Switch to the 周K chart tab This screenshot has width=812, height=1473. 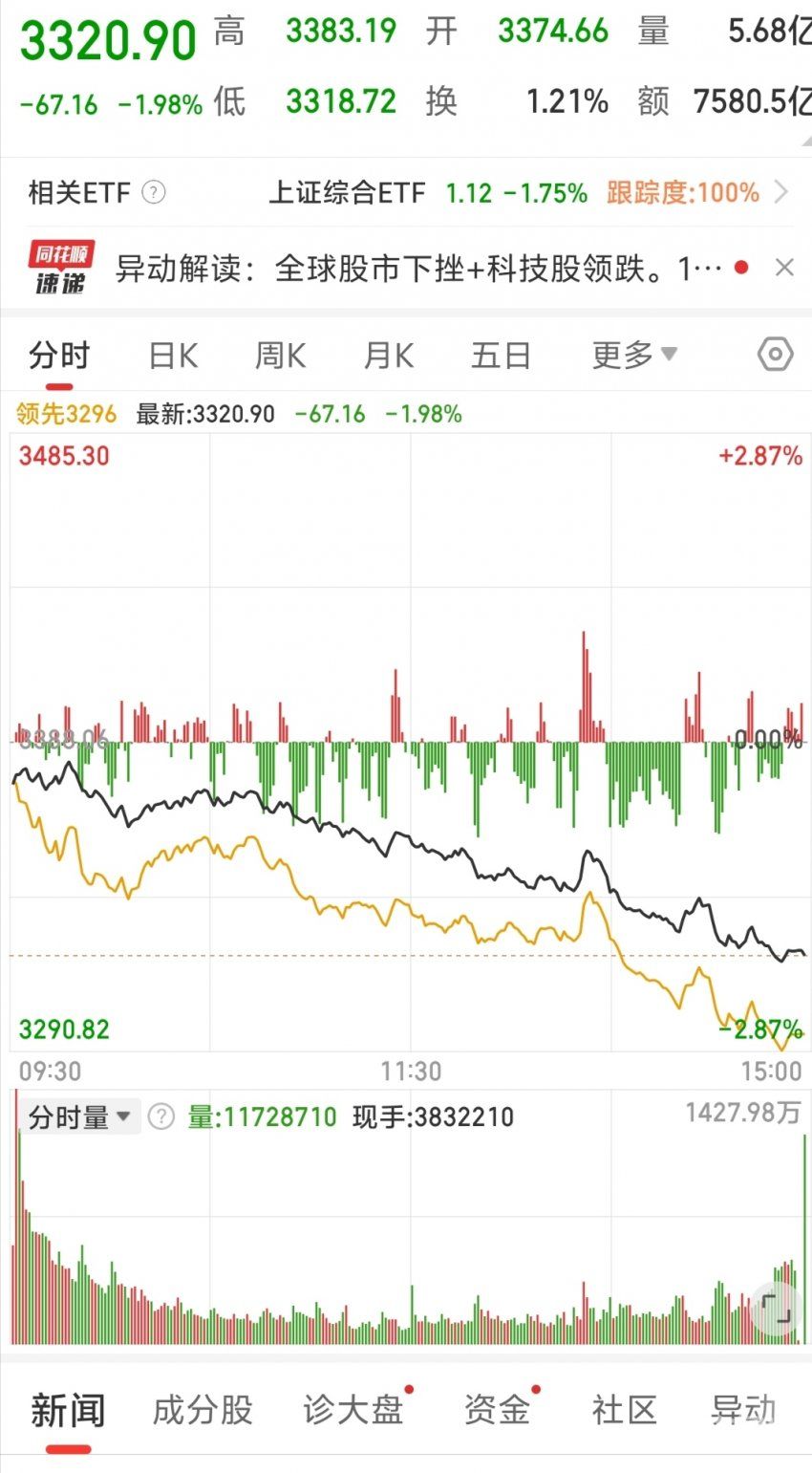(x=280, y=357)
